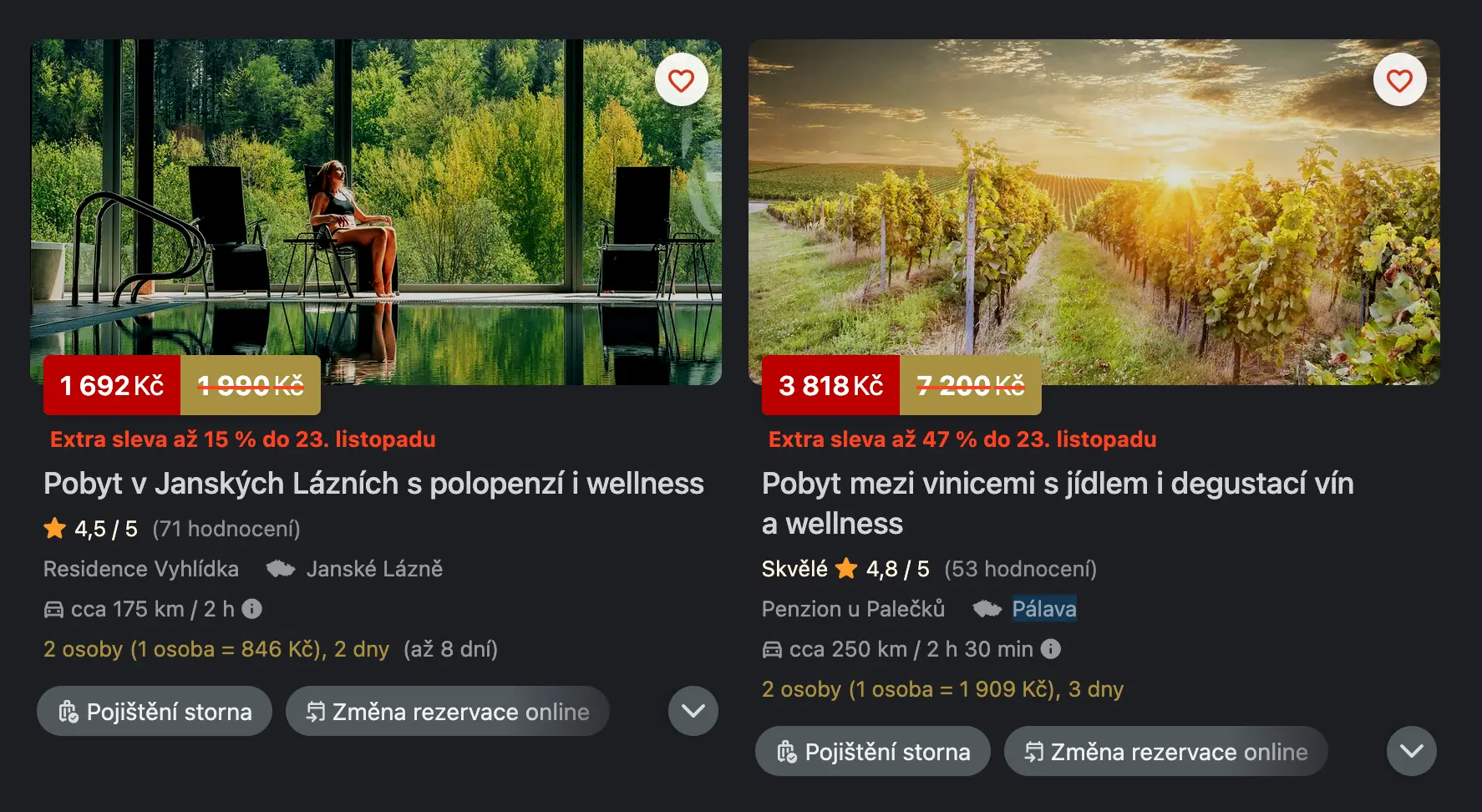Select Změna rezervace online for Penzion u Palečků
The image size is (1482, 812).
[x=1166, y=752]
